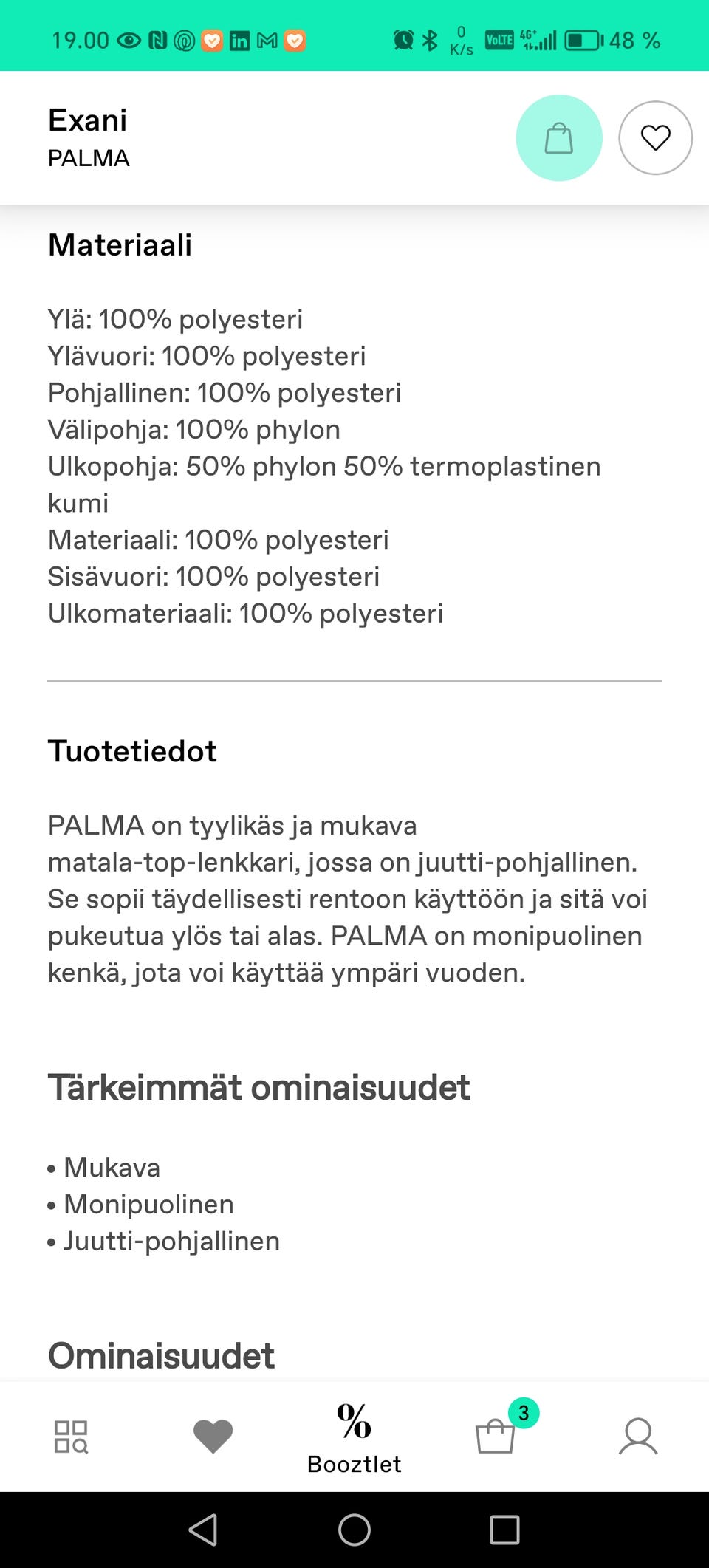The height and width of the screenshot is (1568, 709).
Task: Expand the Tuotetiedot description
Action: [x=131, y=750]
